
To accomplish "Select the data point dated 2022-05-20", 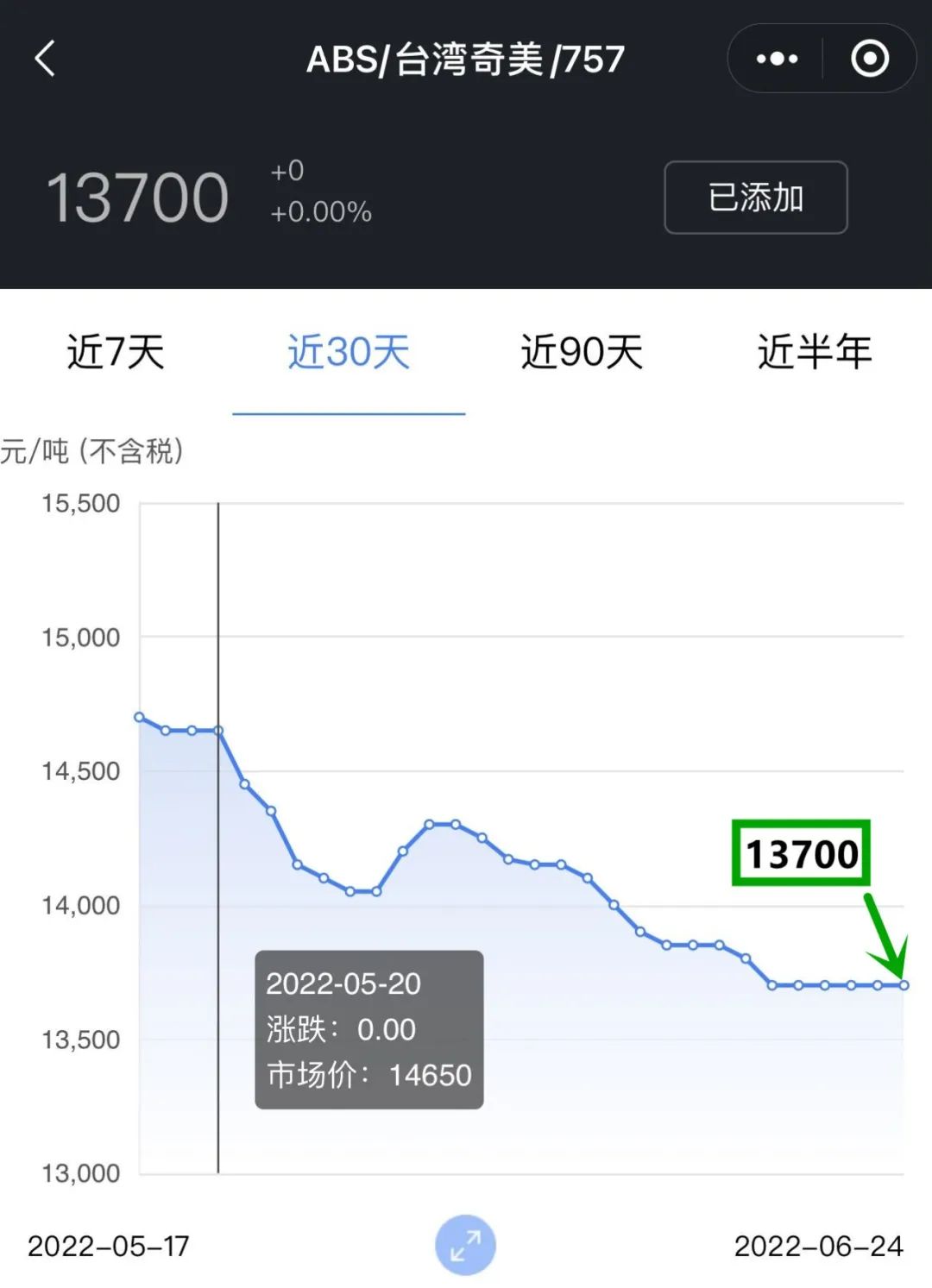I will 219,729.
